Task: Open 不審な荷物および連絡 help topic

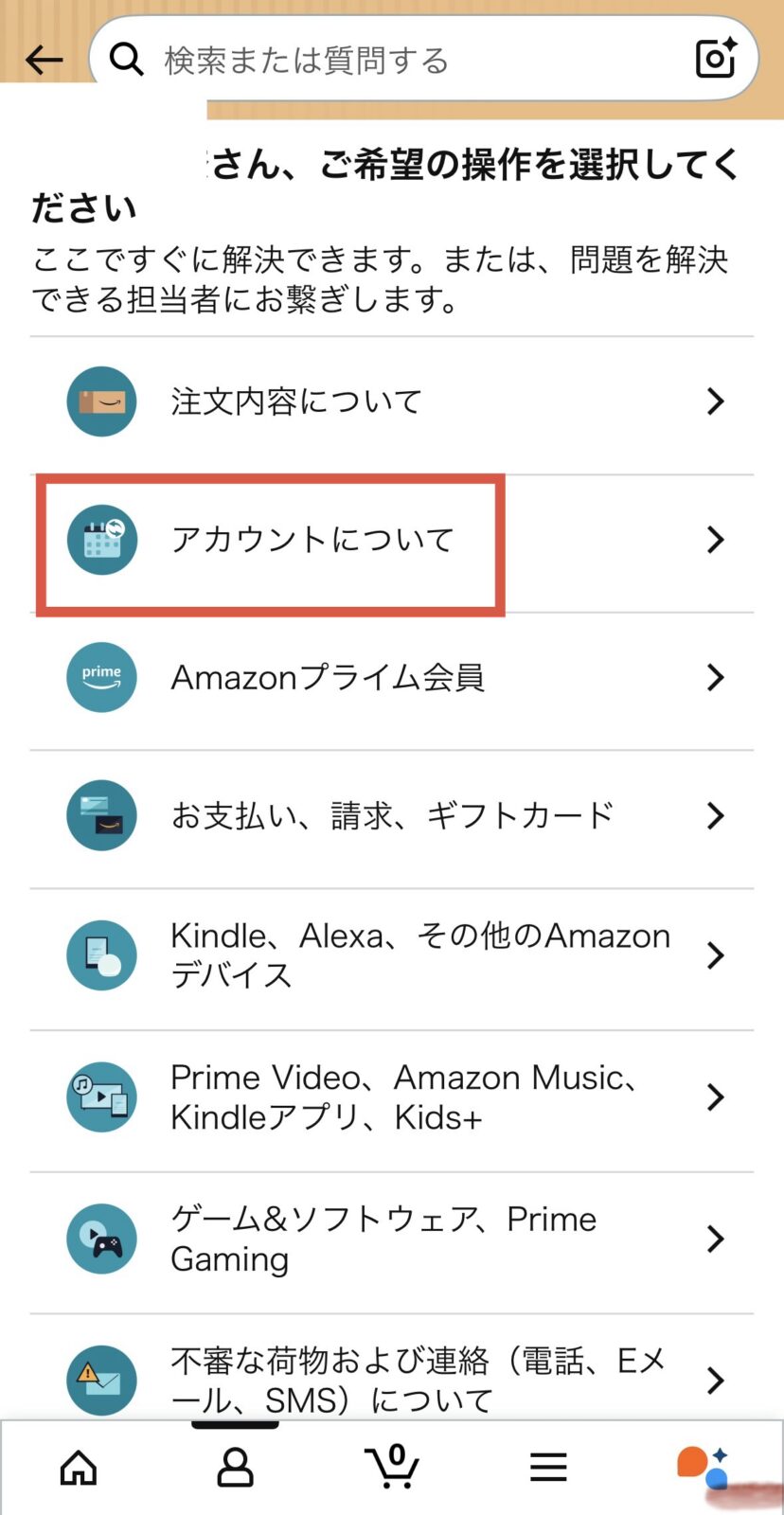Action: point(391,1379)
